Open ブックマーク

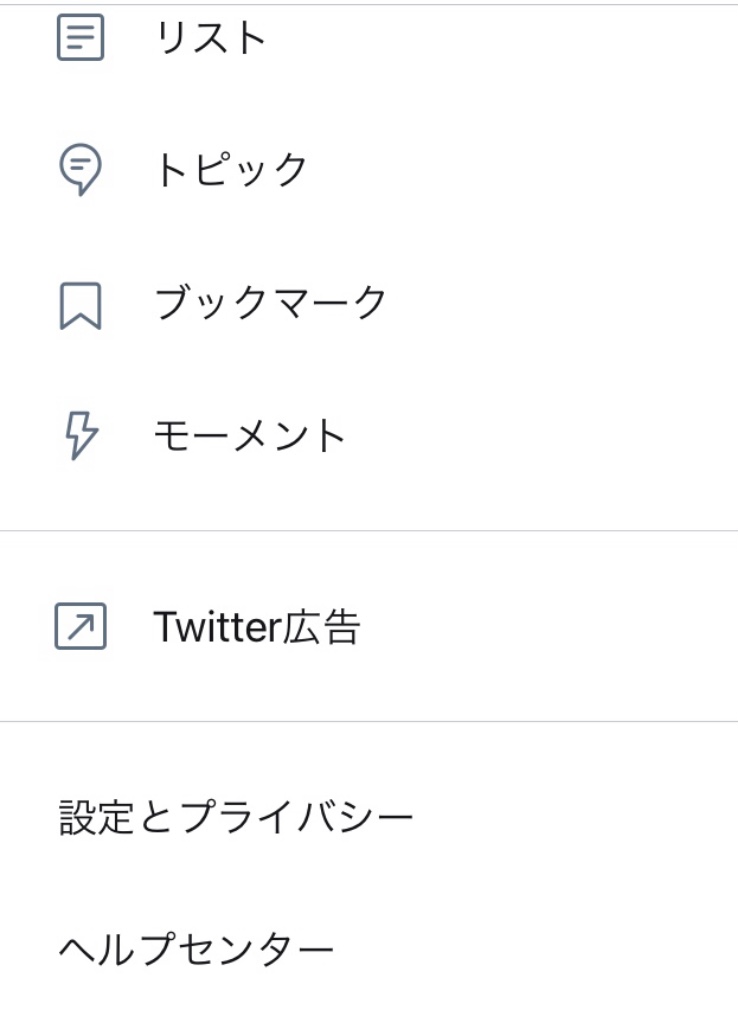[270, 304]
